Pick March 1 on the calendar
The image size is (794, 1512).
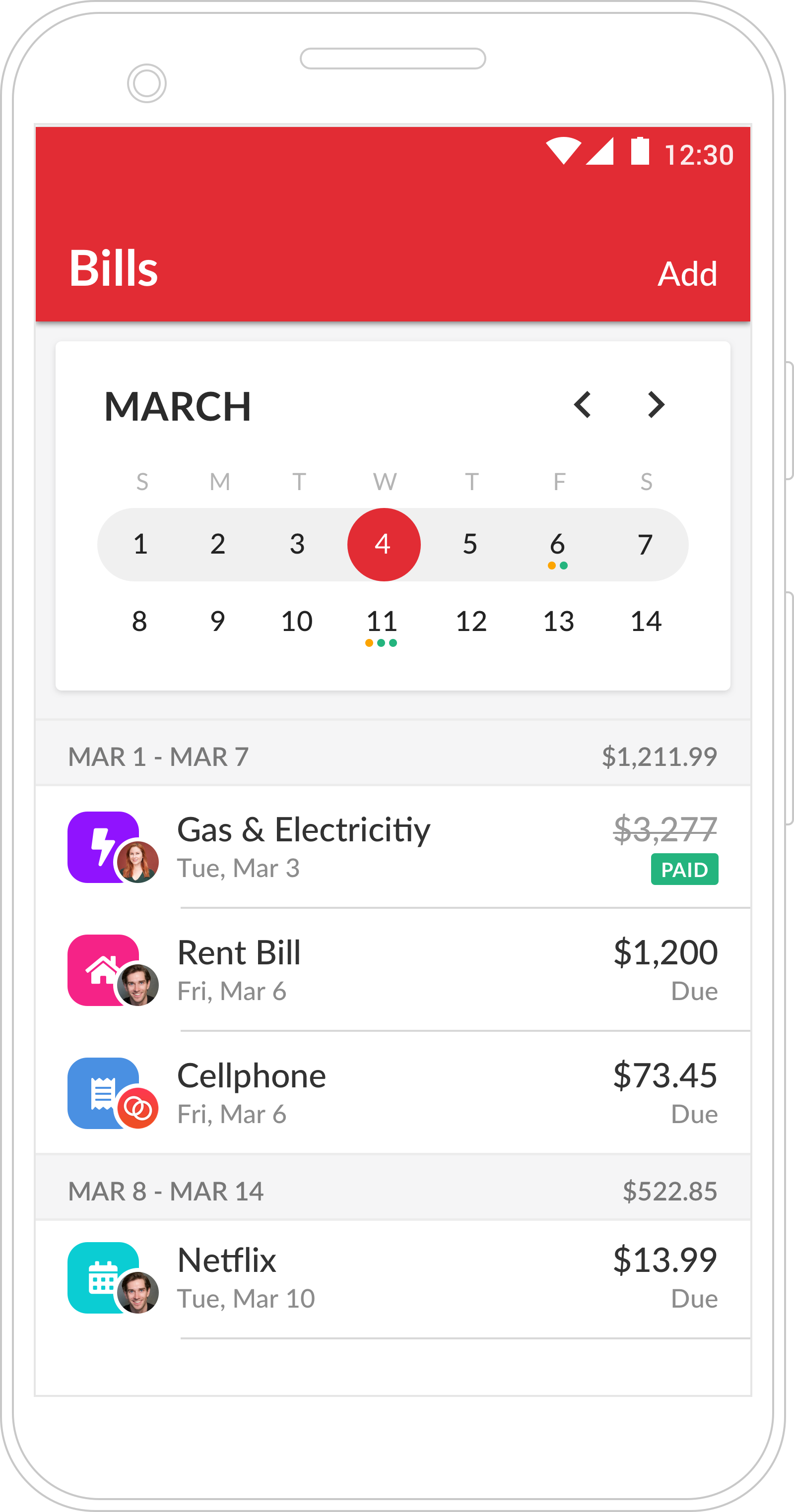click(140, 545)
